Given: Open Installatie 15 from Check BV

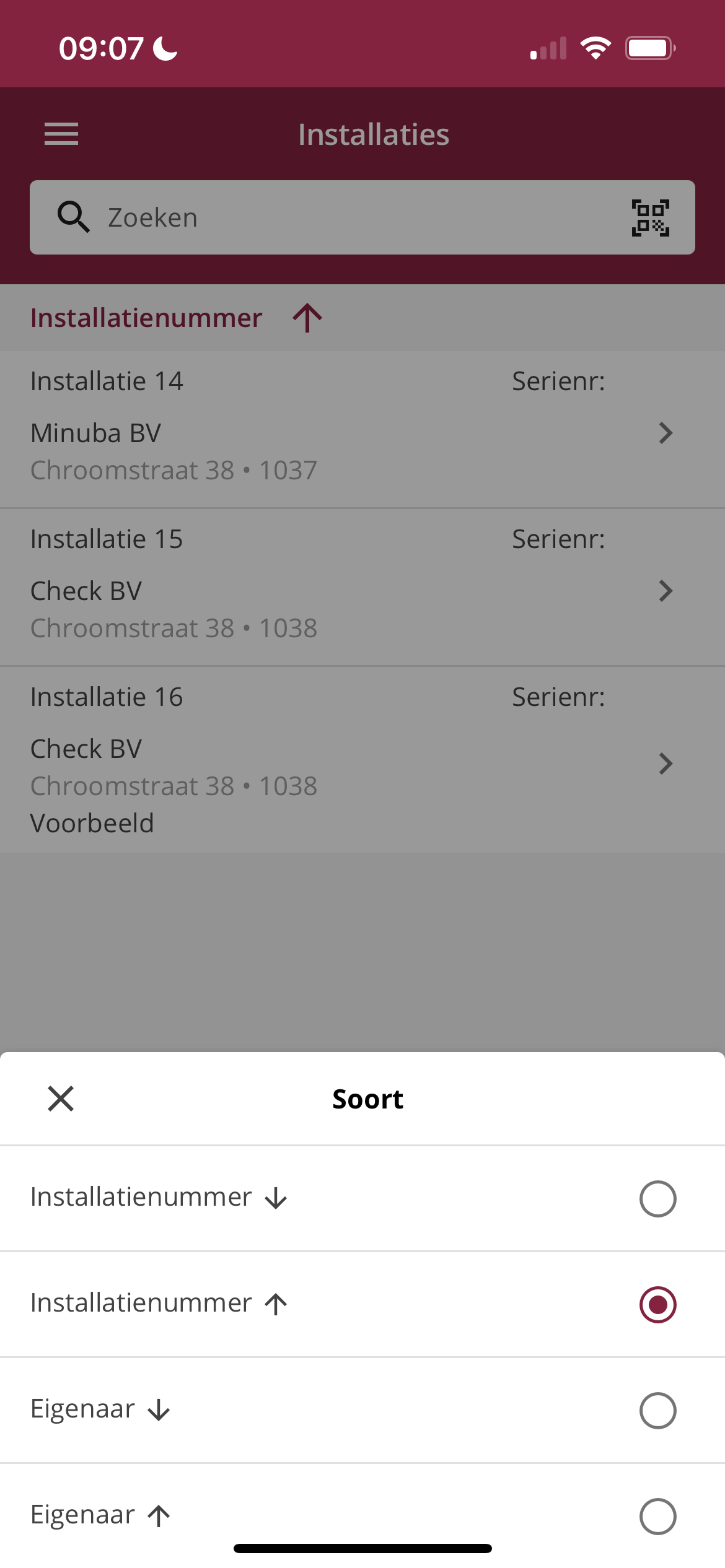Looking at the screenshot, I should tap(362, 587).
